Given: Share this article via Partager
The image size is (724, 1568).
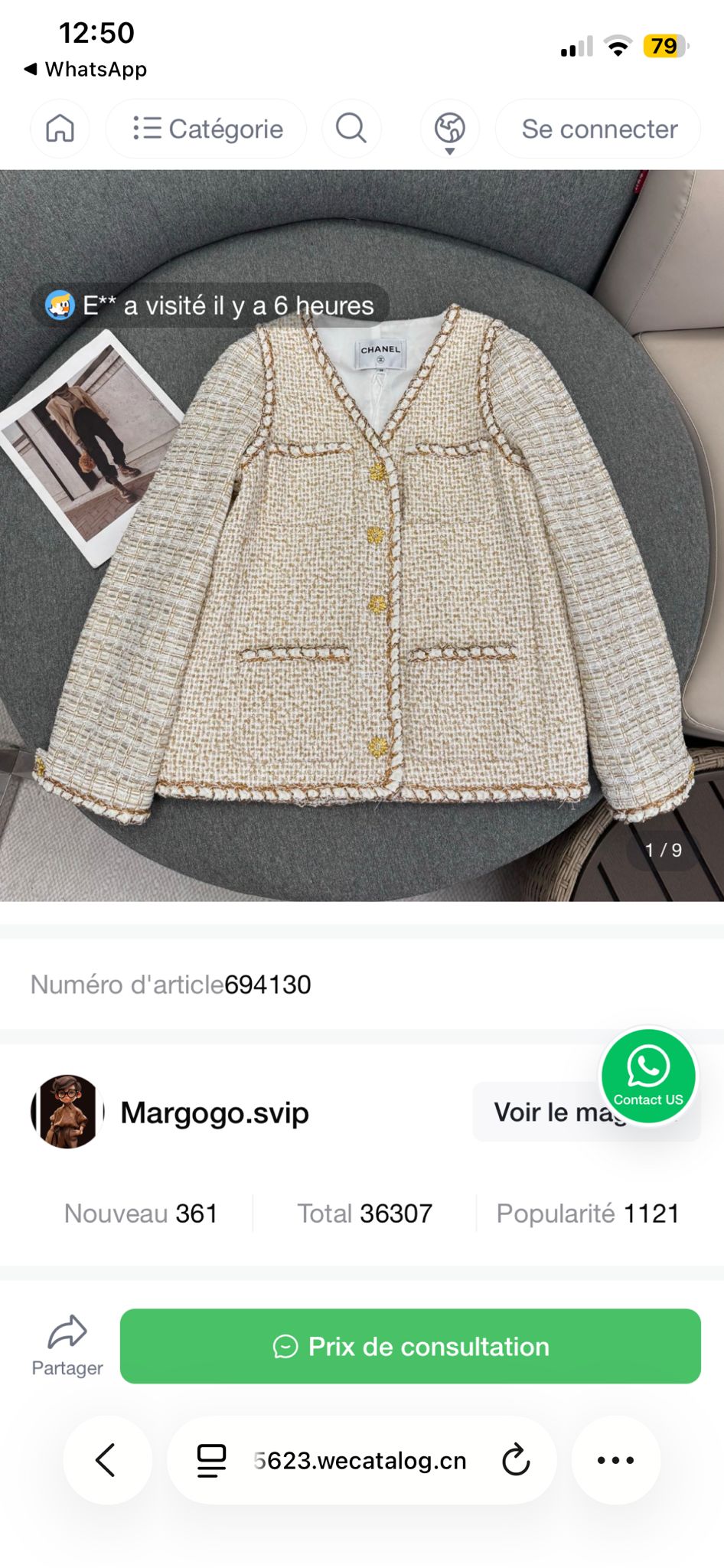Looking at the screenshot, I should coord(67,1346).
